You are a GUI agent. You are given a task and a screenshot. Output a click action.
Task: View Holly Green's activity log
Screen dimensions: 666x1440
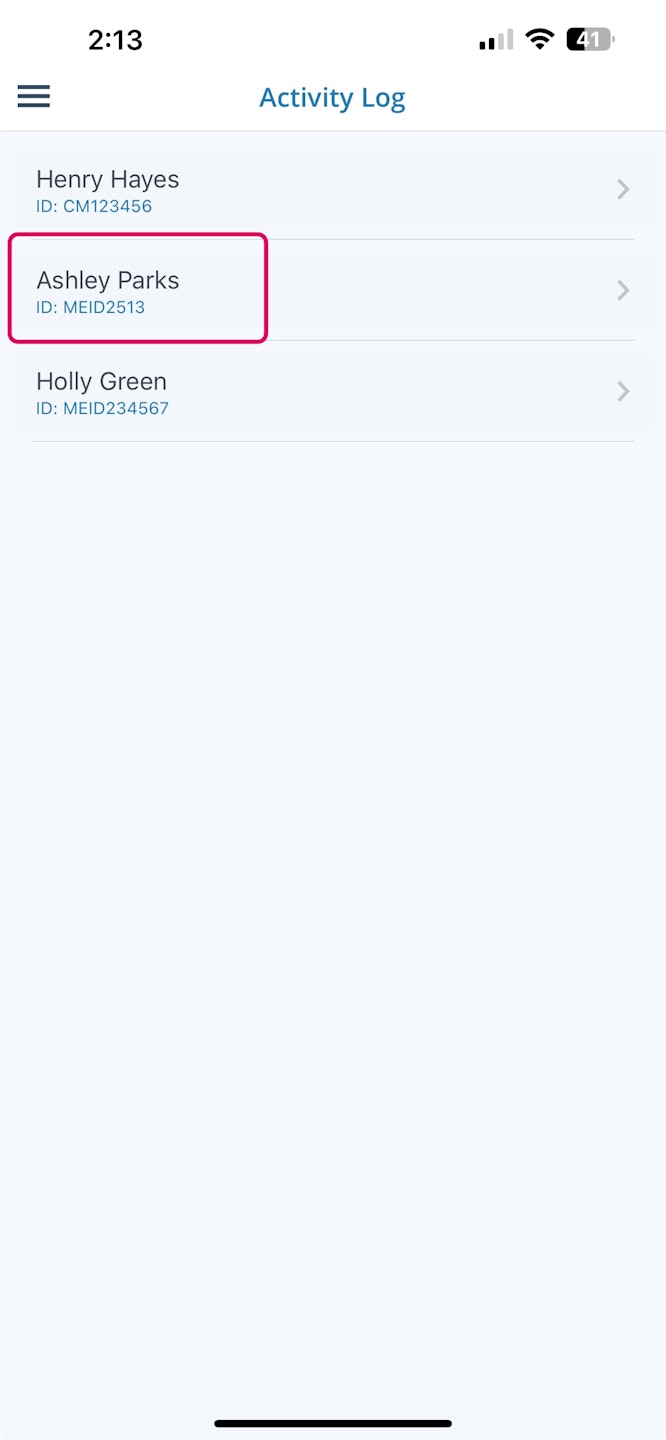point(332,392)
